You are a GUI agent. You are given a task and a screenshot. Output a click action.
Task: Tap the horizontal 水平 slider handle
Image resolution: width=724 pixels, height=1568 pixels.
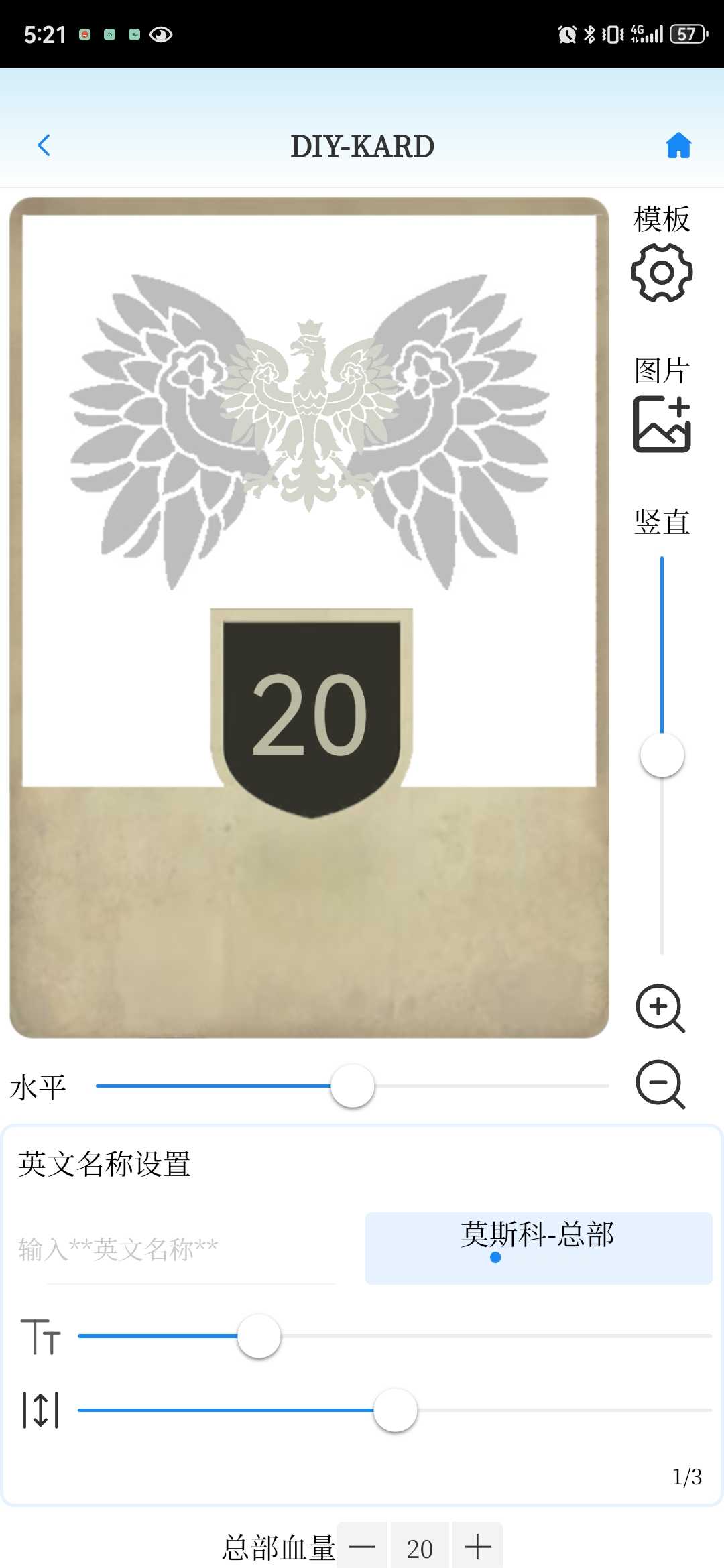353,1086
